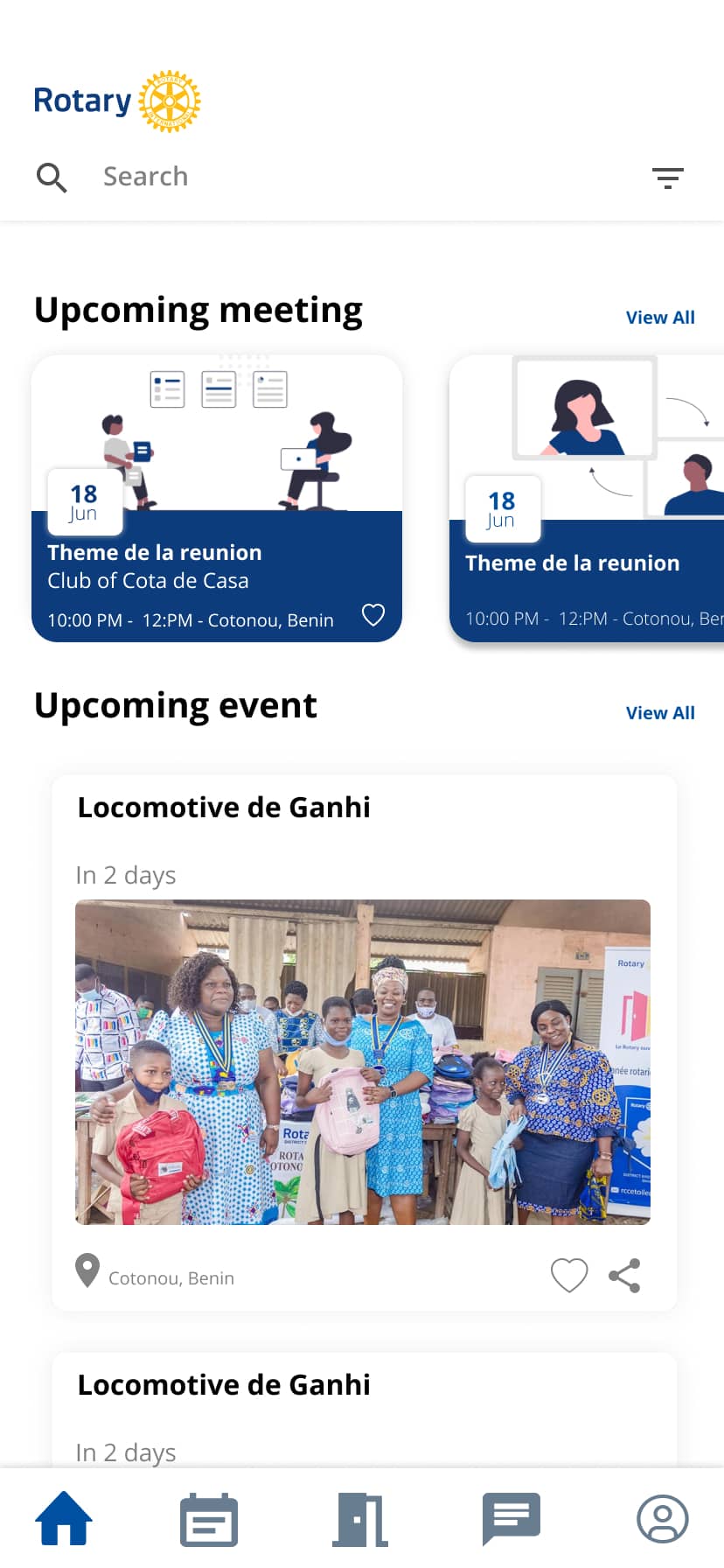The height and width of the screenshot is (1568, 724).
Task: Switch to the calendar tab
Action: click(x=209, y=1519)
